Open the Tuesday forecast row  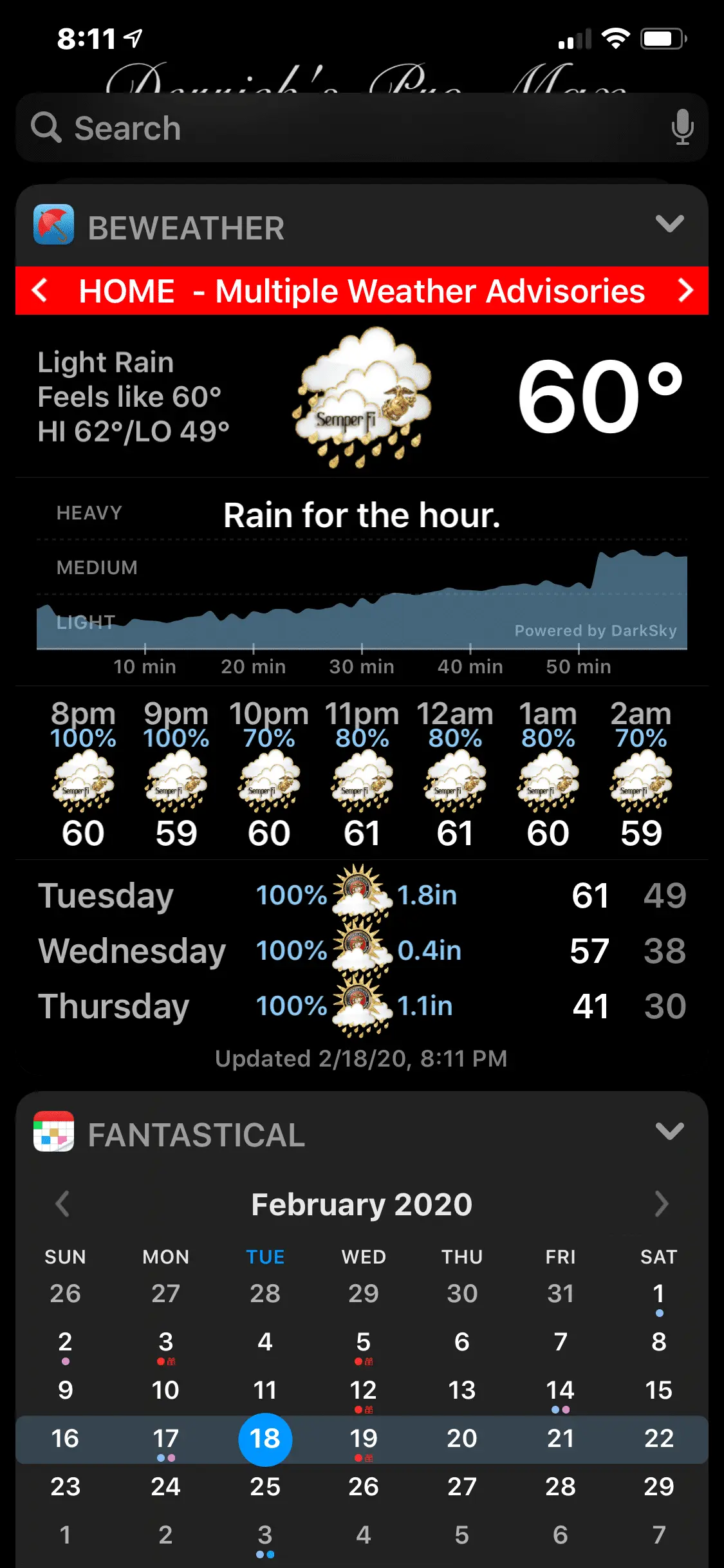pyautogui.click(x=362, y=895)
